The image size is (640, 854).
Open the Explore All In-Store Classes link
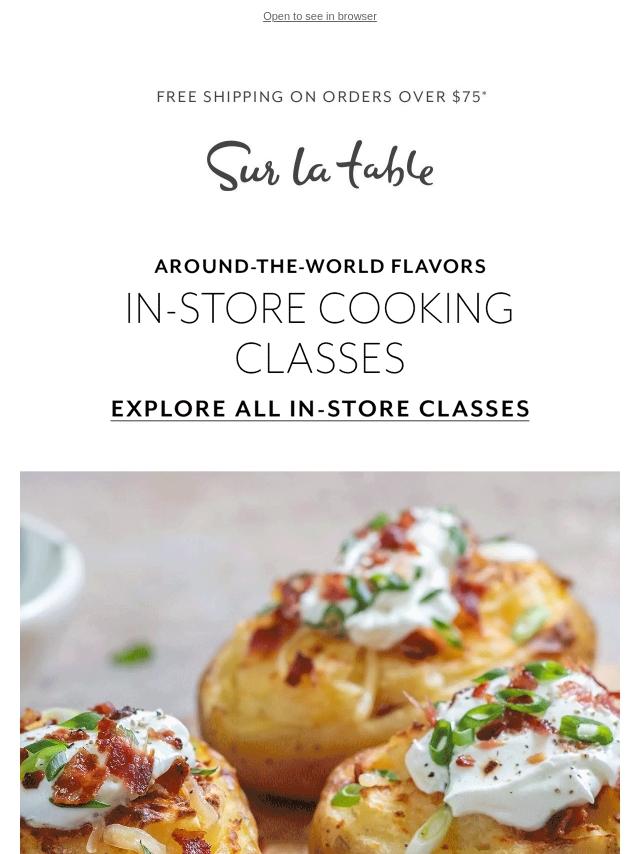click(320, 409)
